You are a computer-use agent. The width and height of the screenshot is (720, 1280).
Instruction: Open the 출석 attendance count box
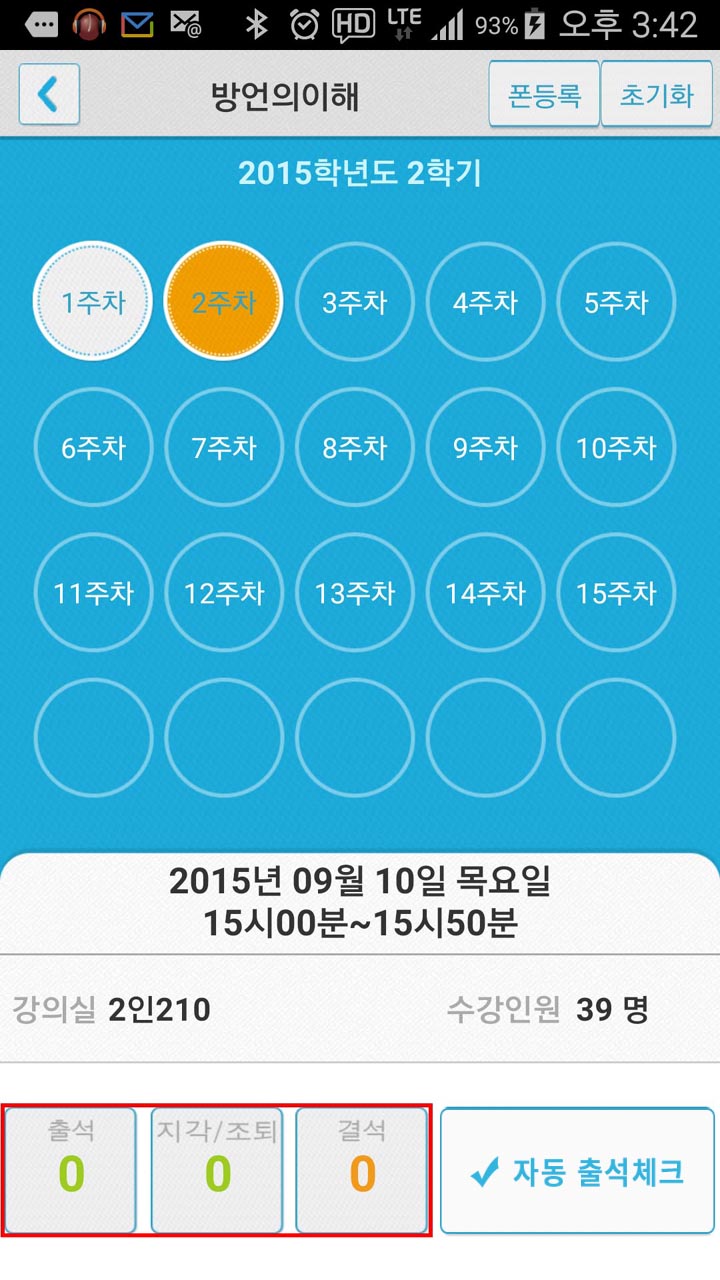point(71,1171)
